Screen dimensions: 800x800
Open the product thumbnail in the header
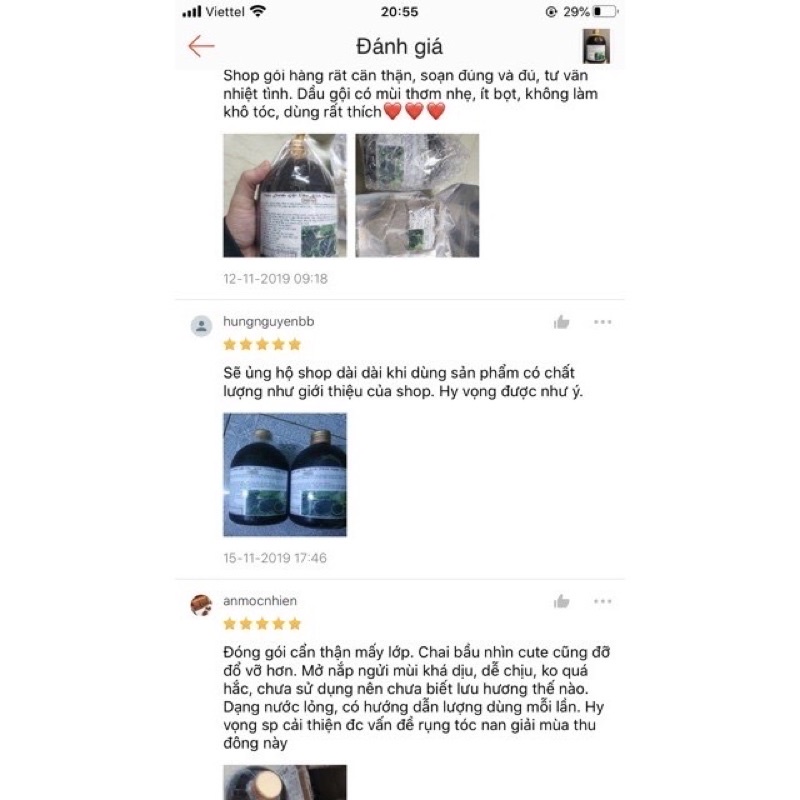coord(596,46)
